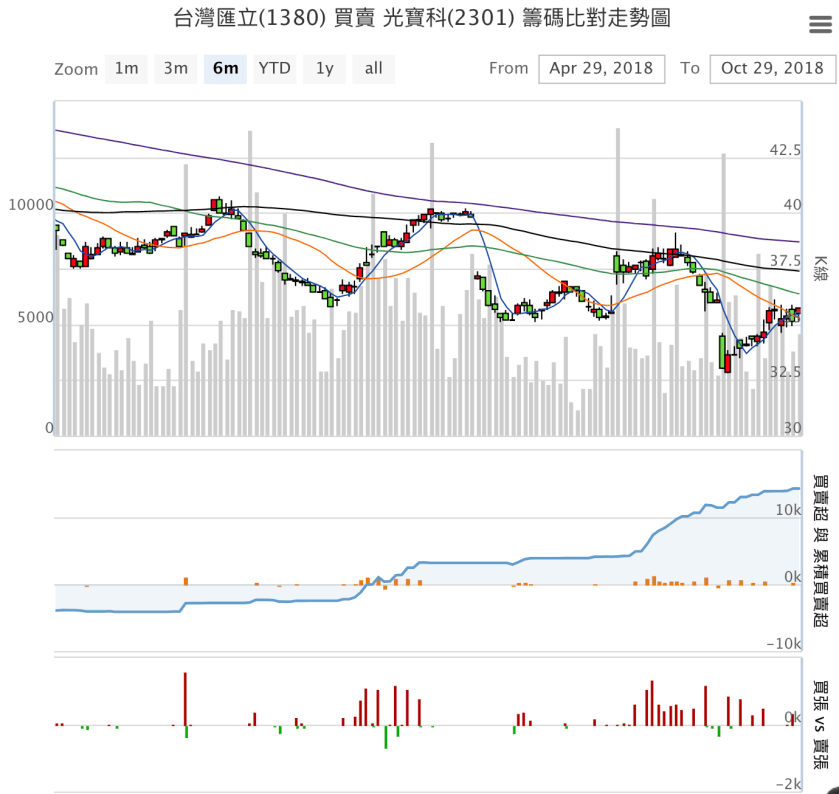
Task: Show all data with the all button
Action: click(373, 68)
